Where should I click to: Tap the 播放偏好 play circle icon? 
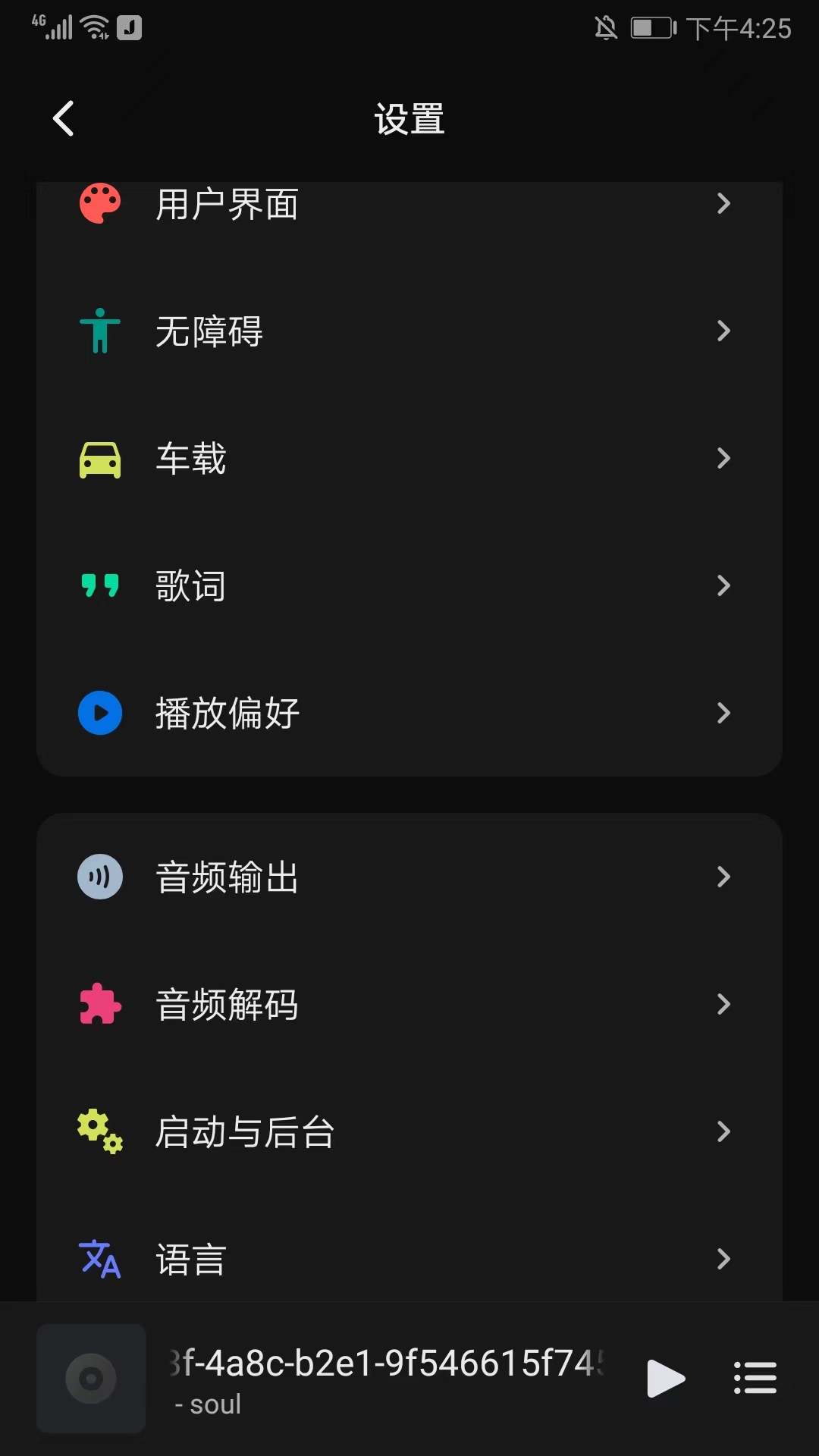click(99, 713)
